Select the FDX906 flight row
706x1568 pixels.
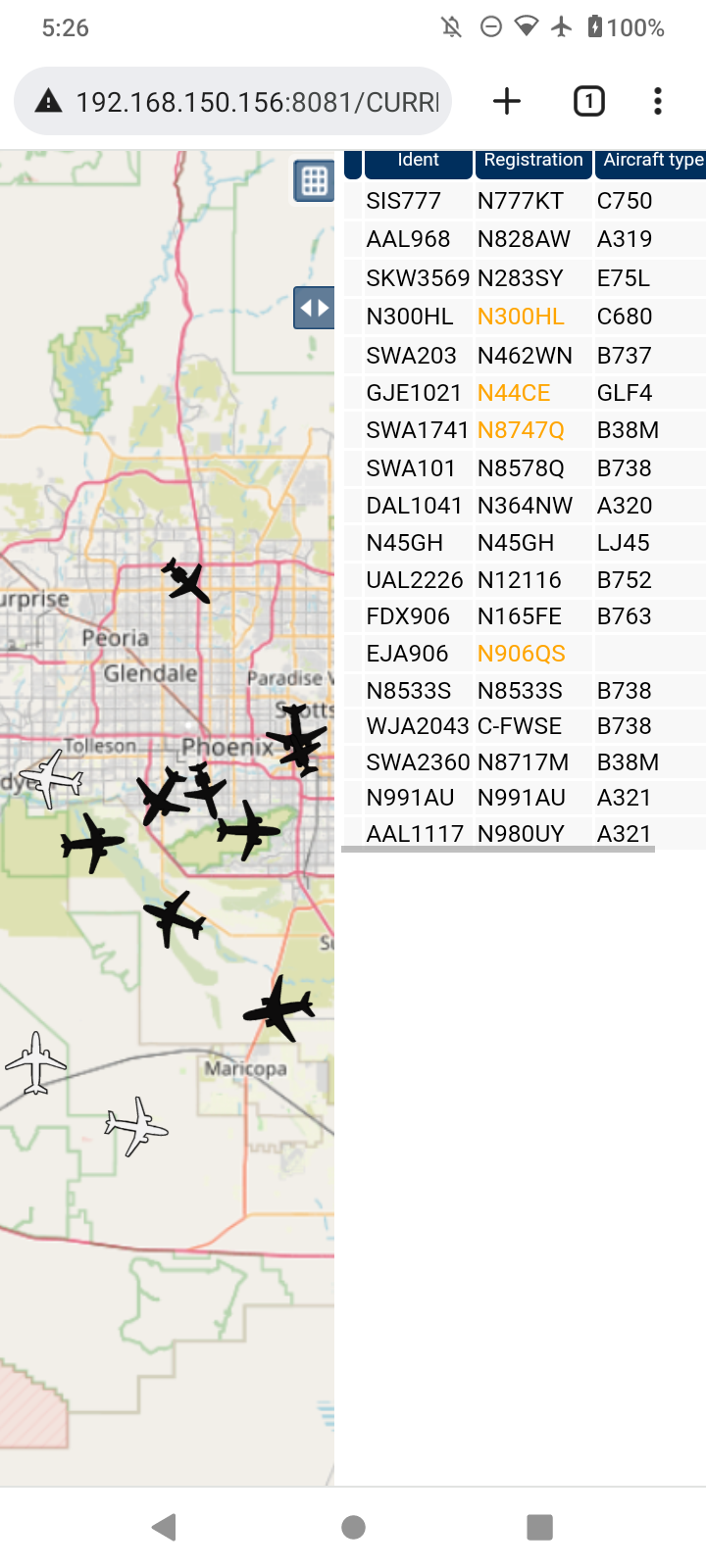[x=525, y=616]
